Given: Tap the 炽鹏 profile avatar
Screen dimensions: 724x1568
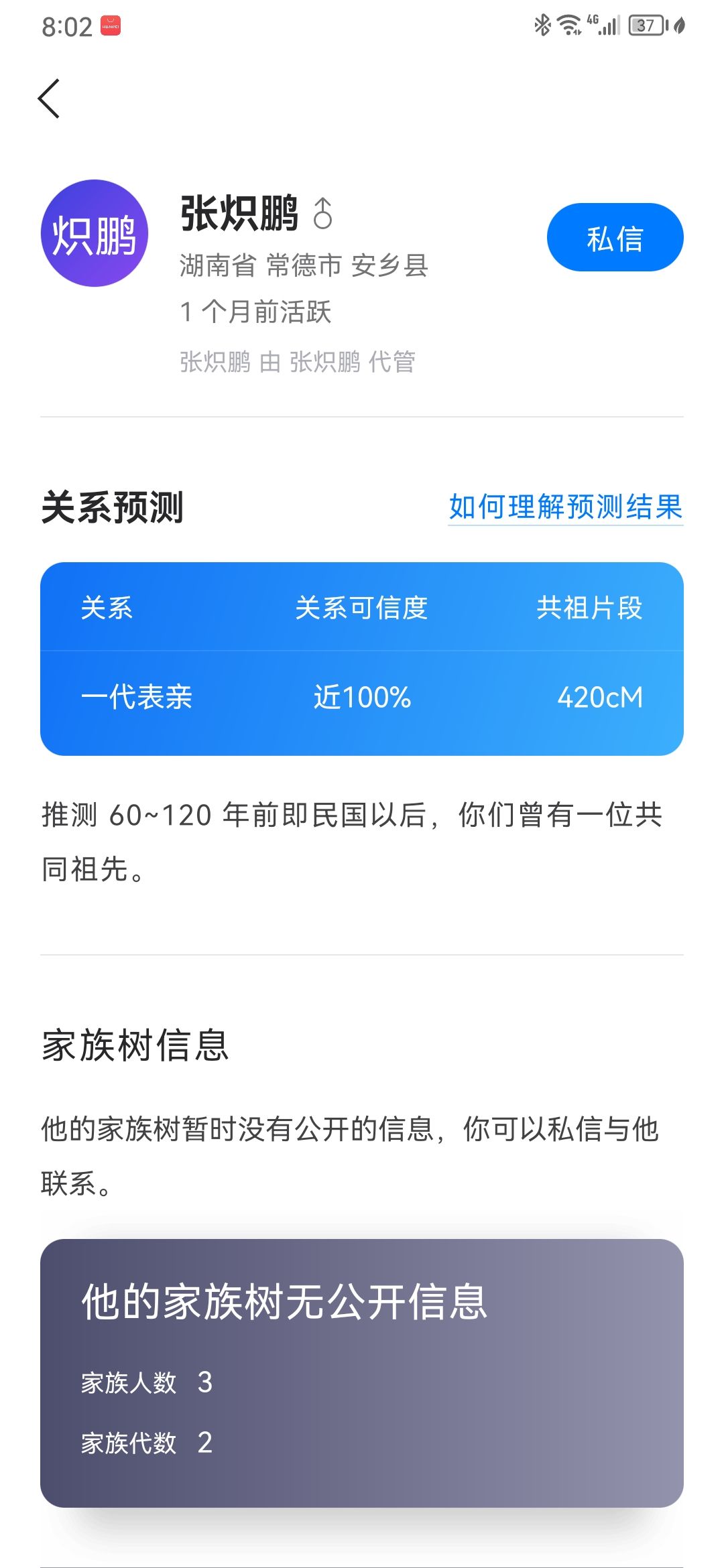Looking at the screenshot, I should point(95,233).
